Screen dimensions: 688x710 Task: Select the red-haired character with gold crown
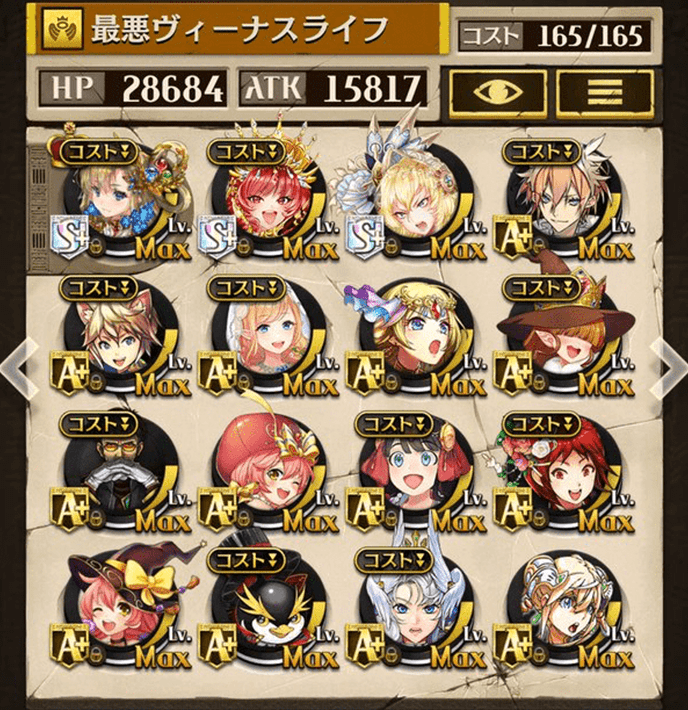[x=264, y=200]
